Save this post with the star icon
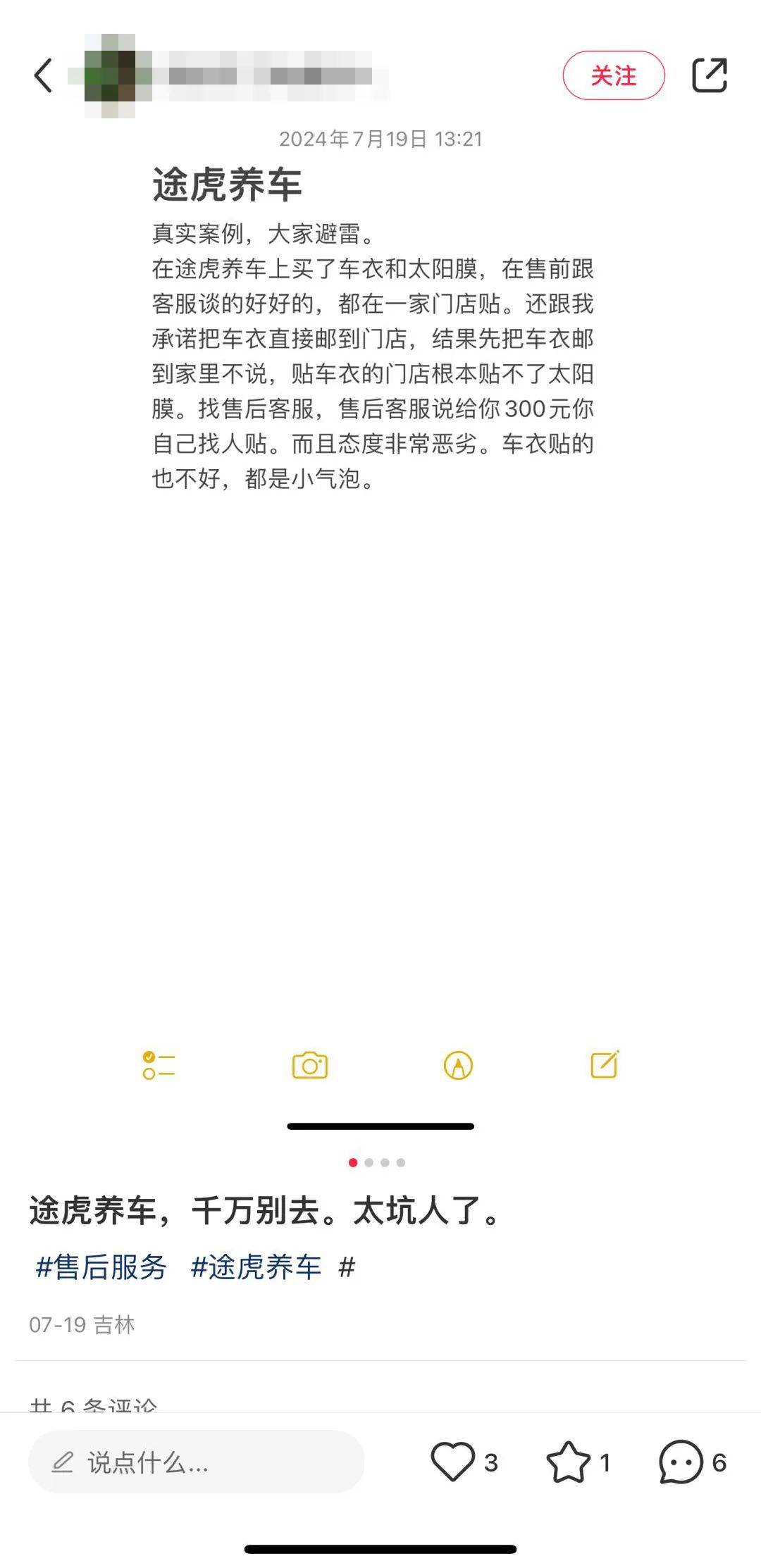 pos(568,1462)
